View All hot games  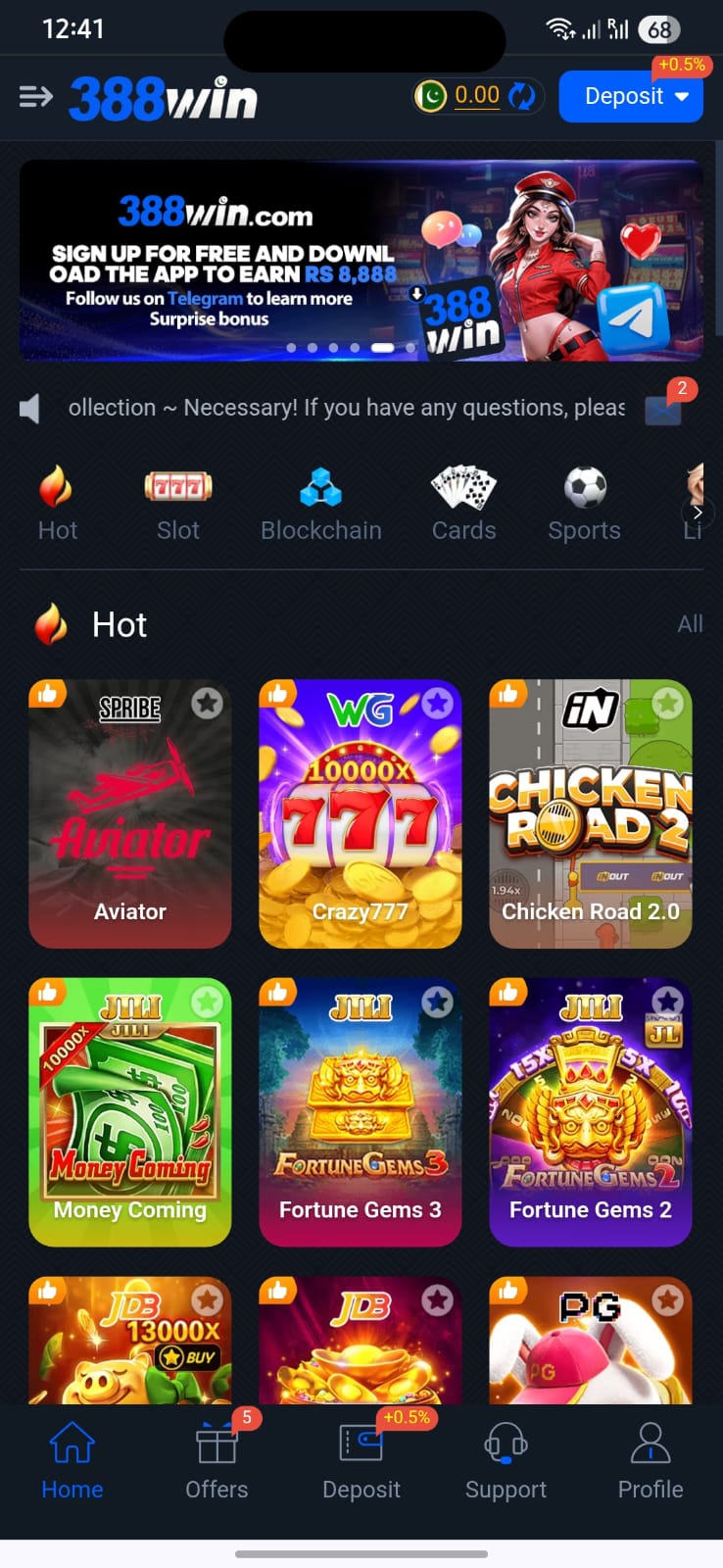pos(690,624)
